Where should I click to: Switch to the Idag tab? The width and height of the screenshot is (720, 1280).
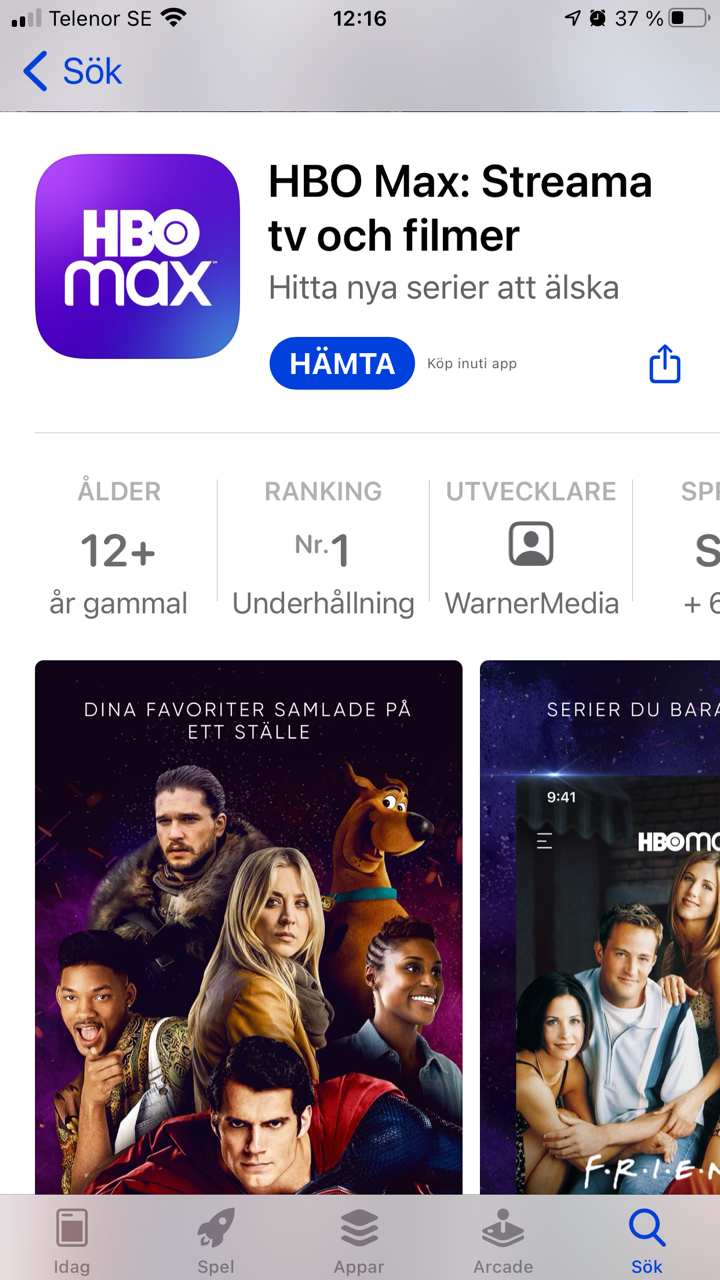click(x=72, y=1238)
